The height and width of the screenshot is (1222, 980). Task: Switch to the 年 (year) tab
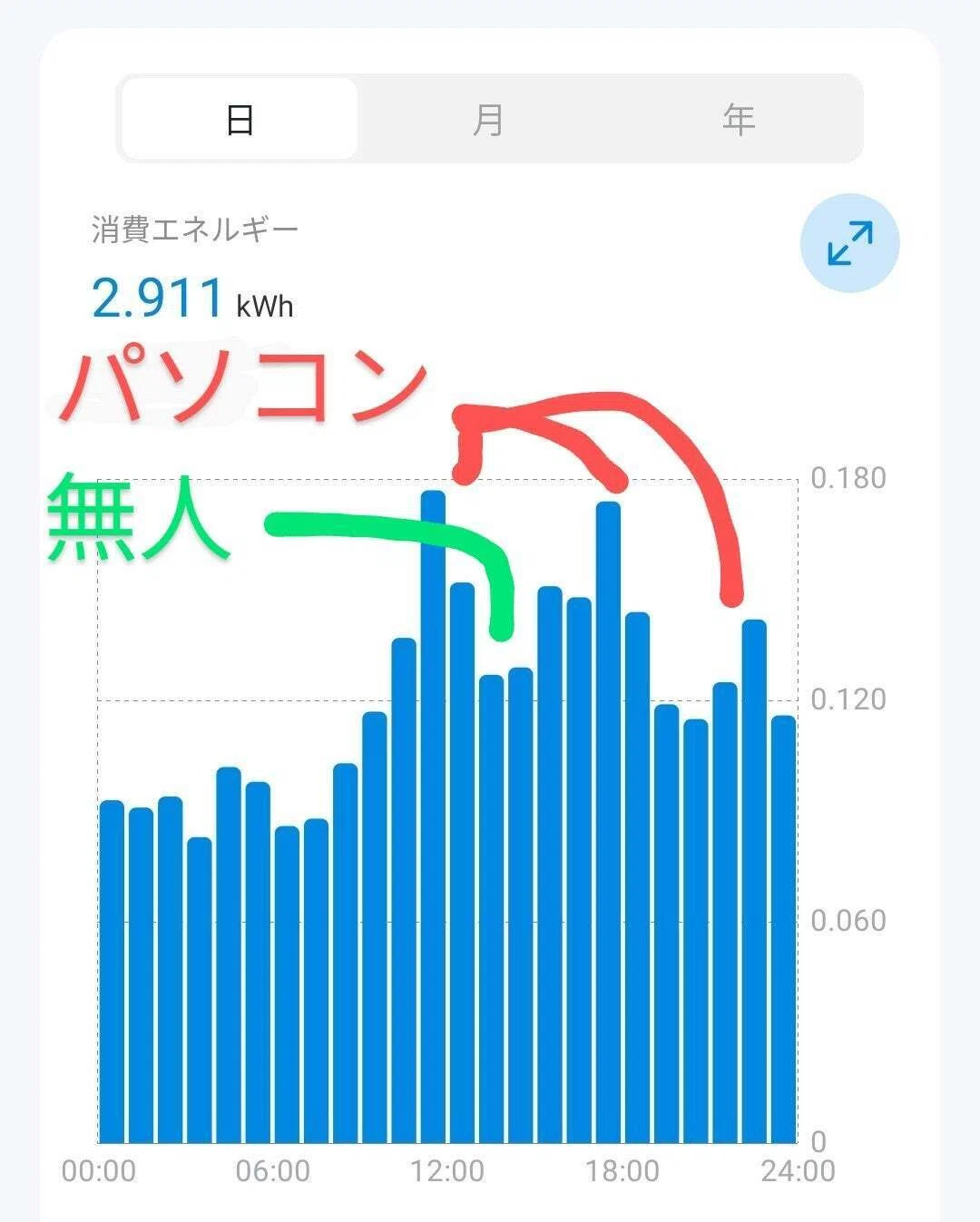pyautogui.click(x=738, y=119)
